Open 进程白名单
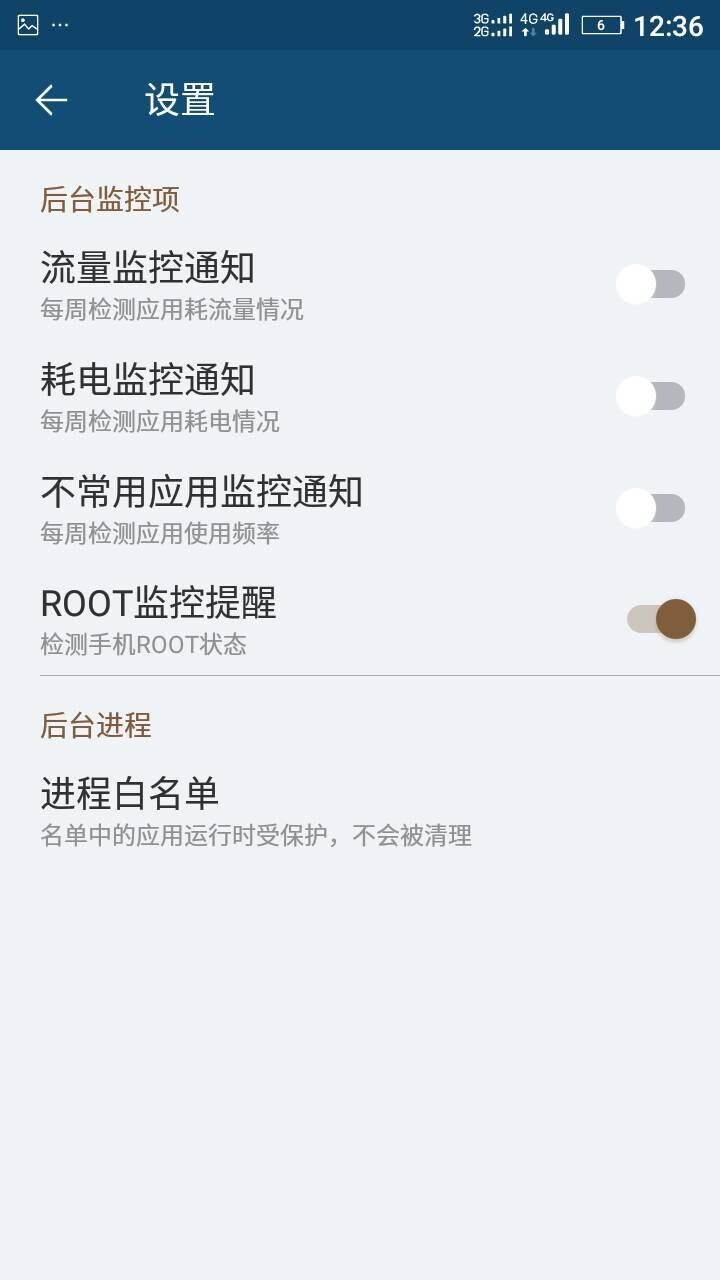 [255, 810]
